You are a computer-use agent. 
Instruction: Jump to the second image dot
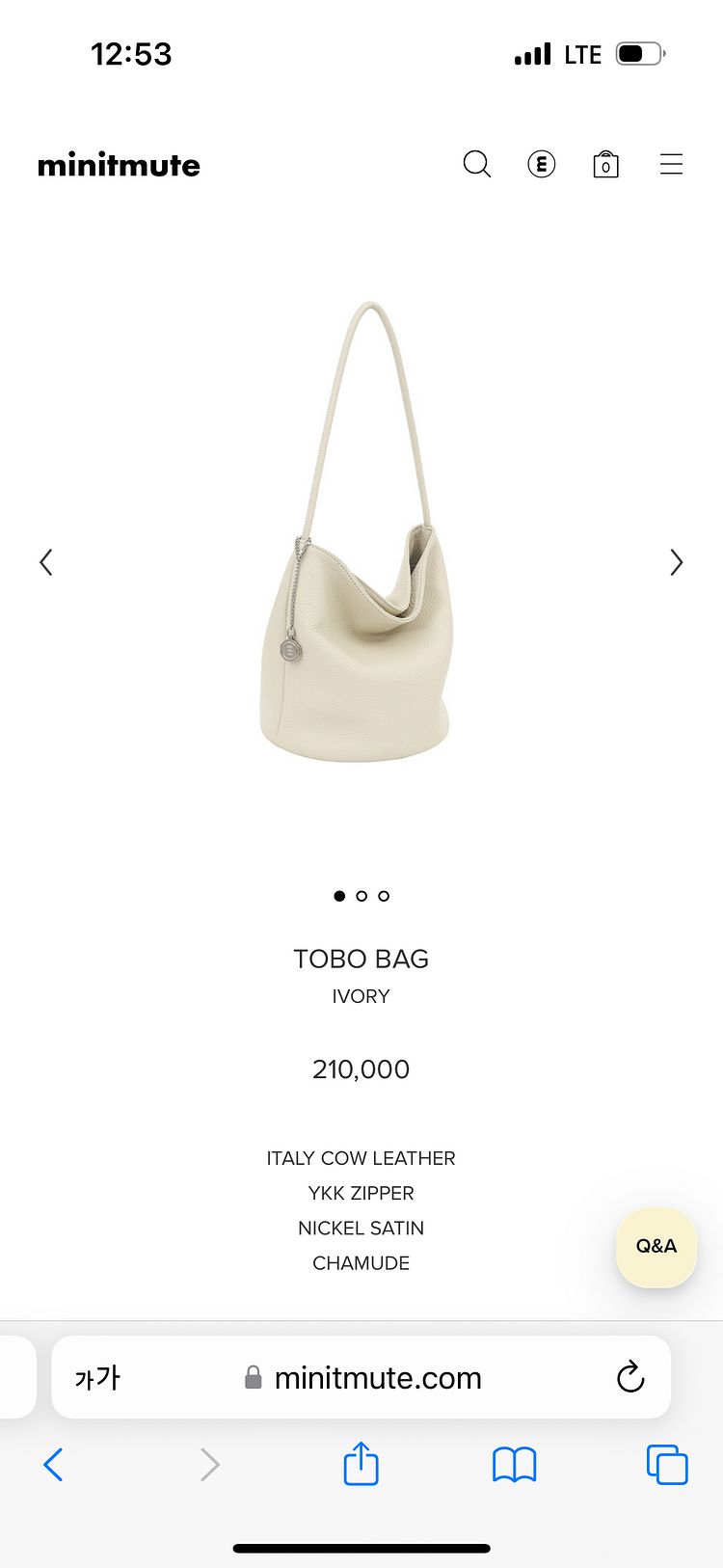tap(361, 896)
